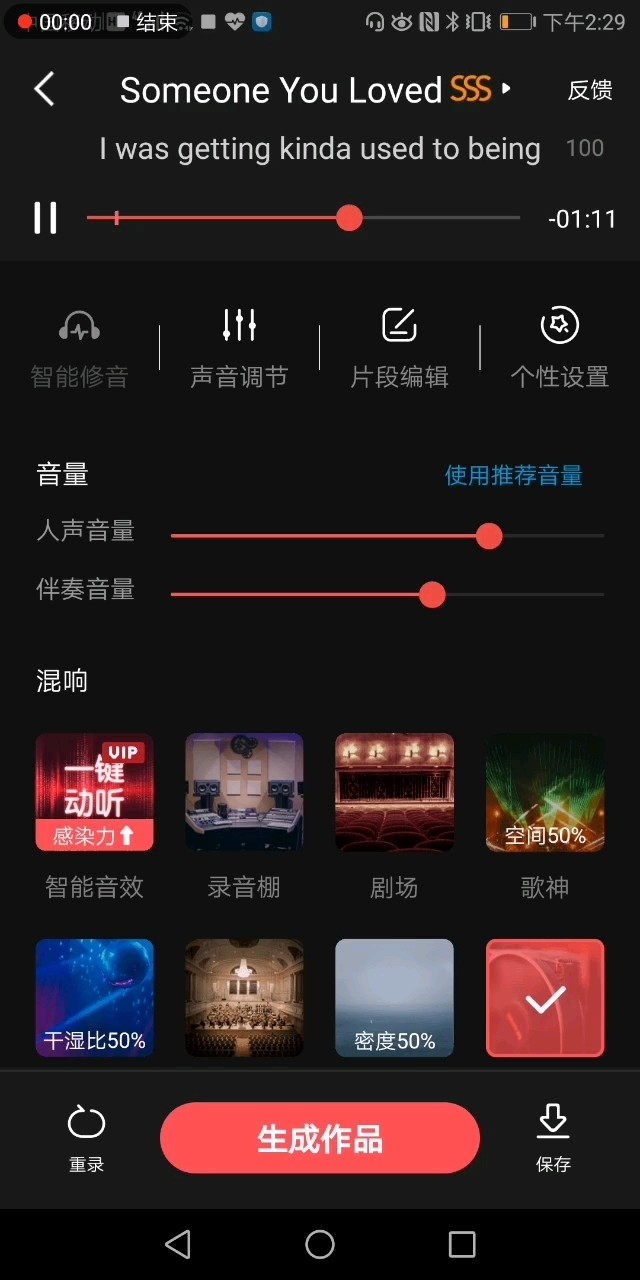Choose the 录音棚 reverb effect
640x1280 pixels.
point(244,792)
